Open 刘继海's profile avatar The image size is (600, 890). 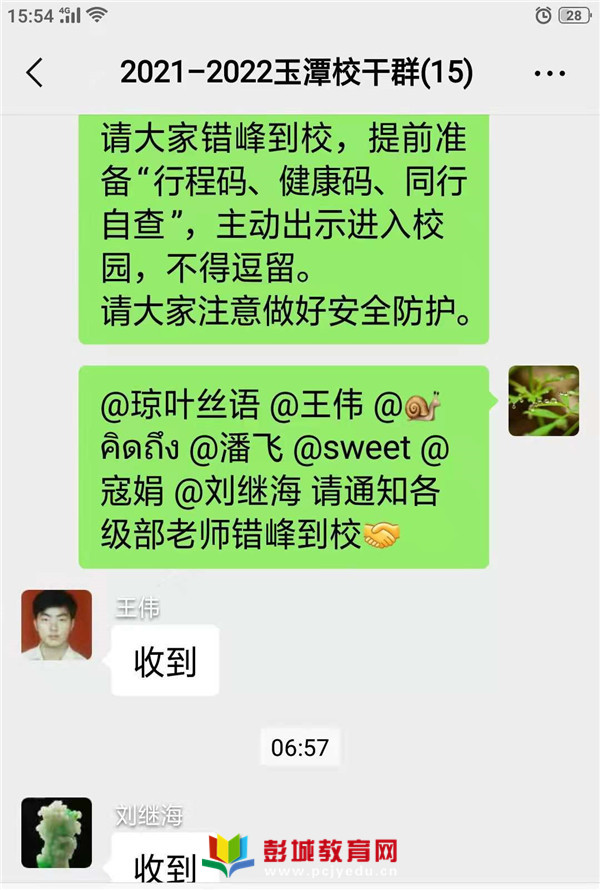coord(56,832)
